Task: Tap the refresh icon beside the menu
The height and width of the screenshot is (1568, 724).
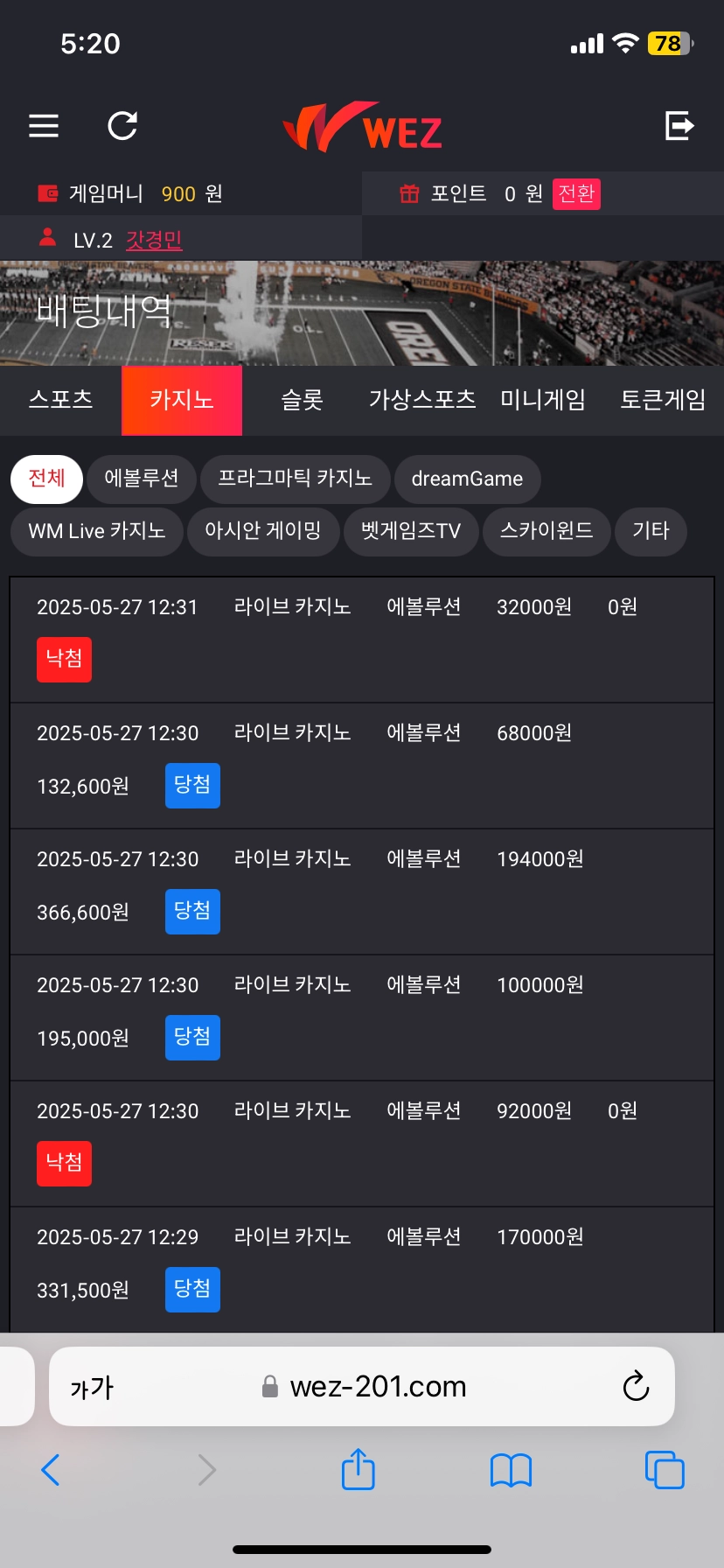Action: point(122,126)
